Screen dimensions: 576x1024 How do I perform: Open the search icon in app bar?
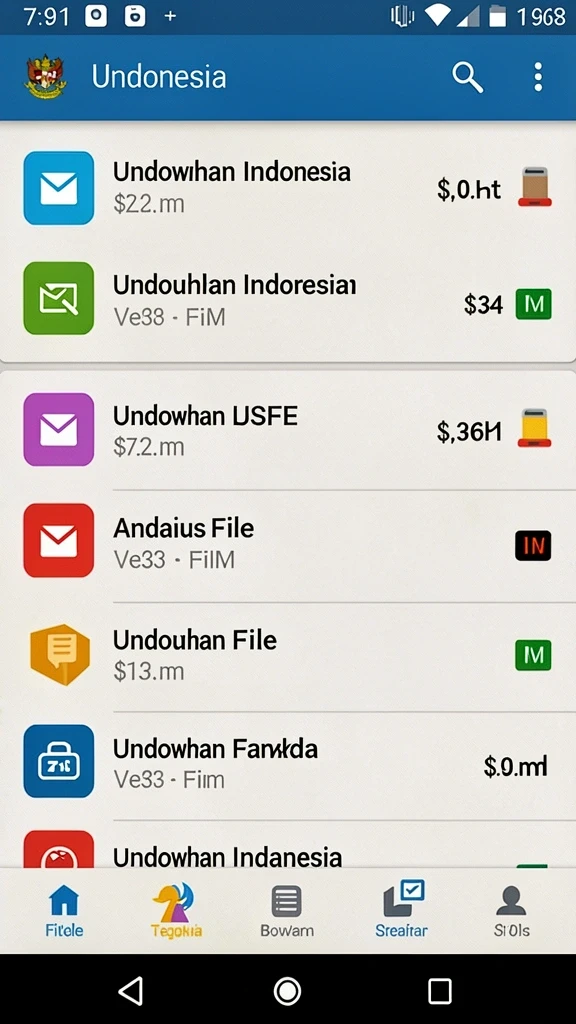[x=468, y=78]
